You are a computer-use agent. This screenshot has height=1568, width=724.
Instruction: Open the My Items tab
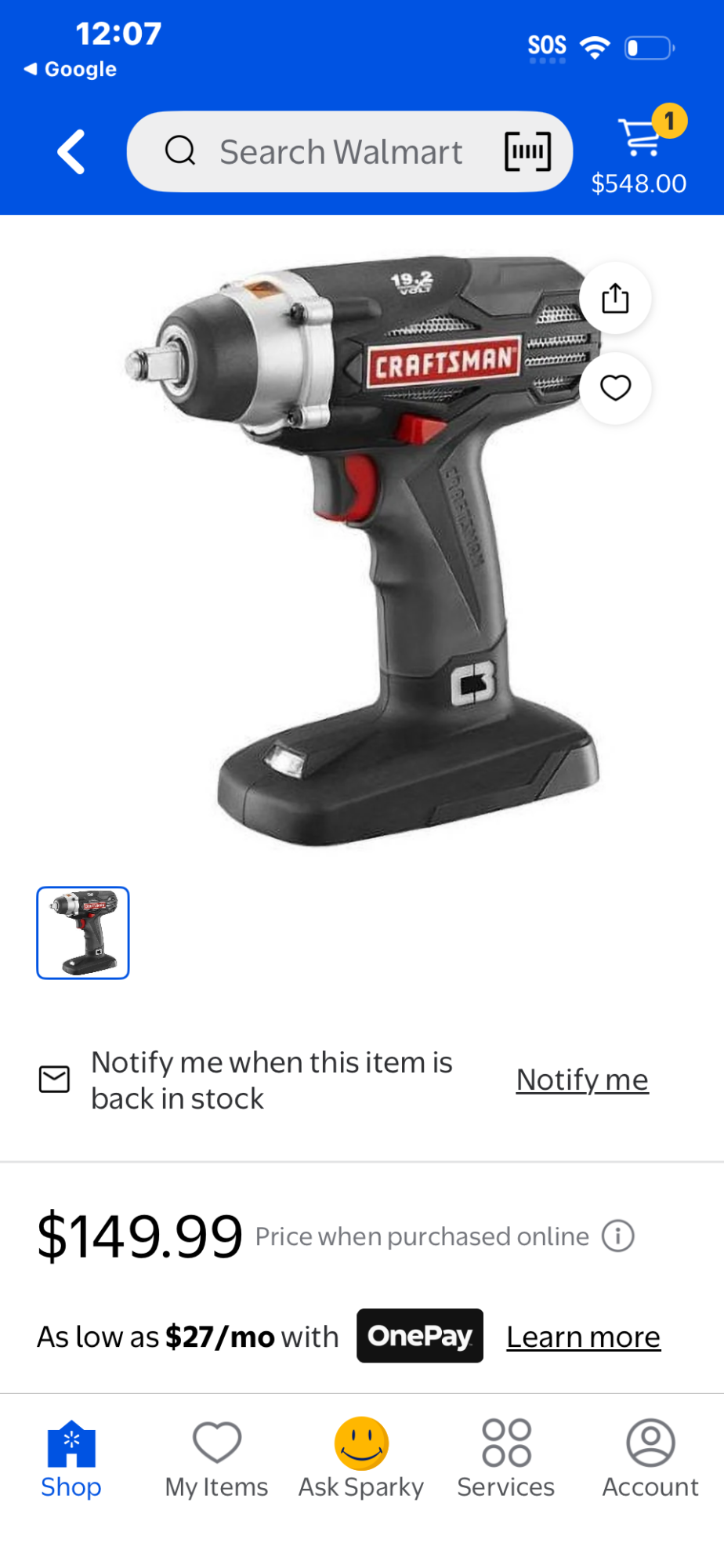[216, 1459]
